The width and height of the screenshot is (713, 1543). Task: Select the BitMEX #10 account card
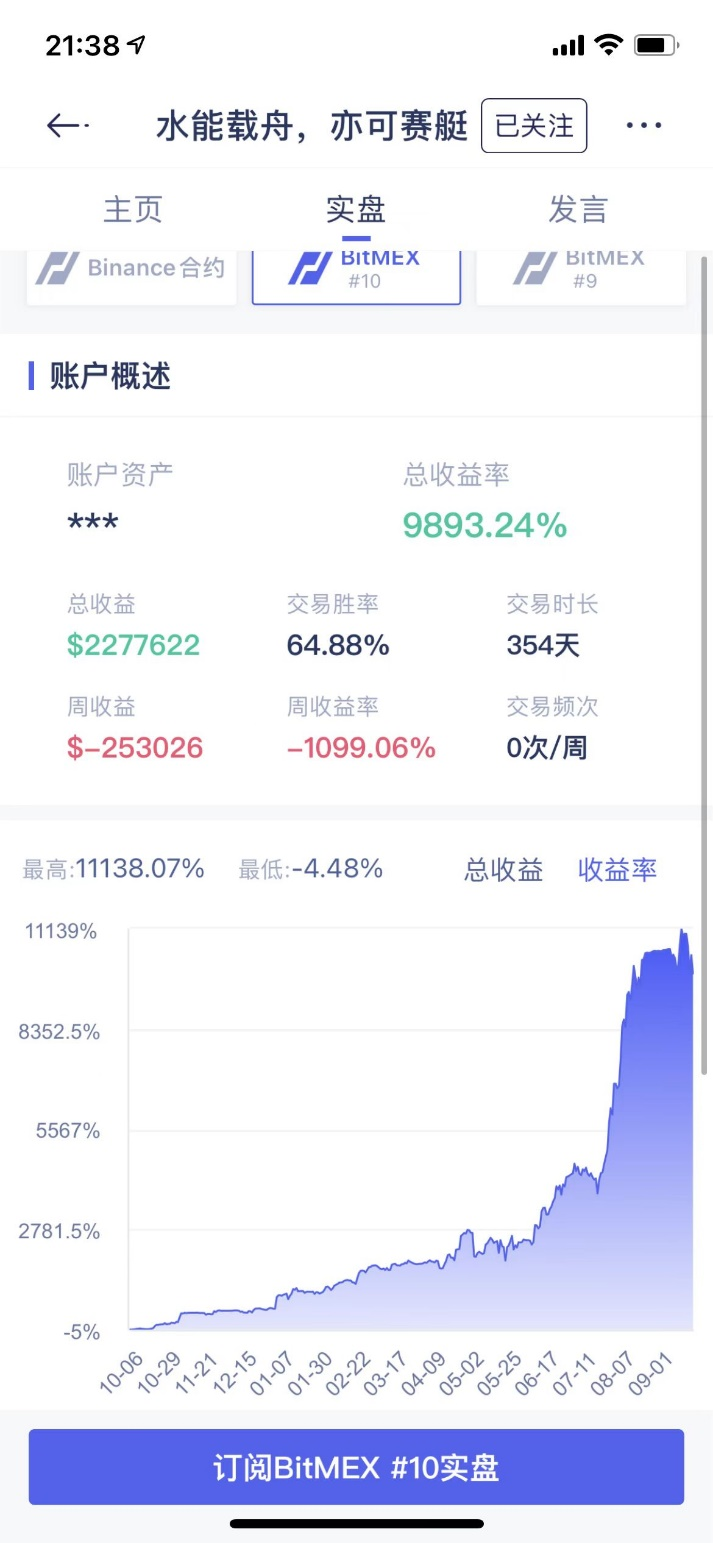(x=356, y=276)
